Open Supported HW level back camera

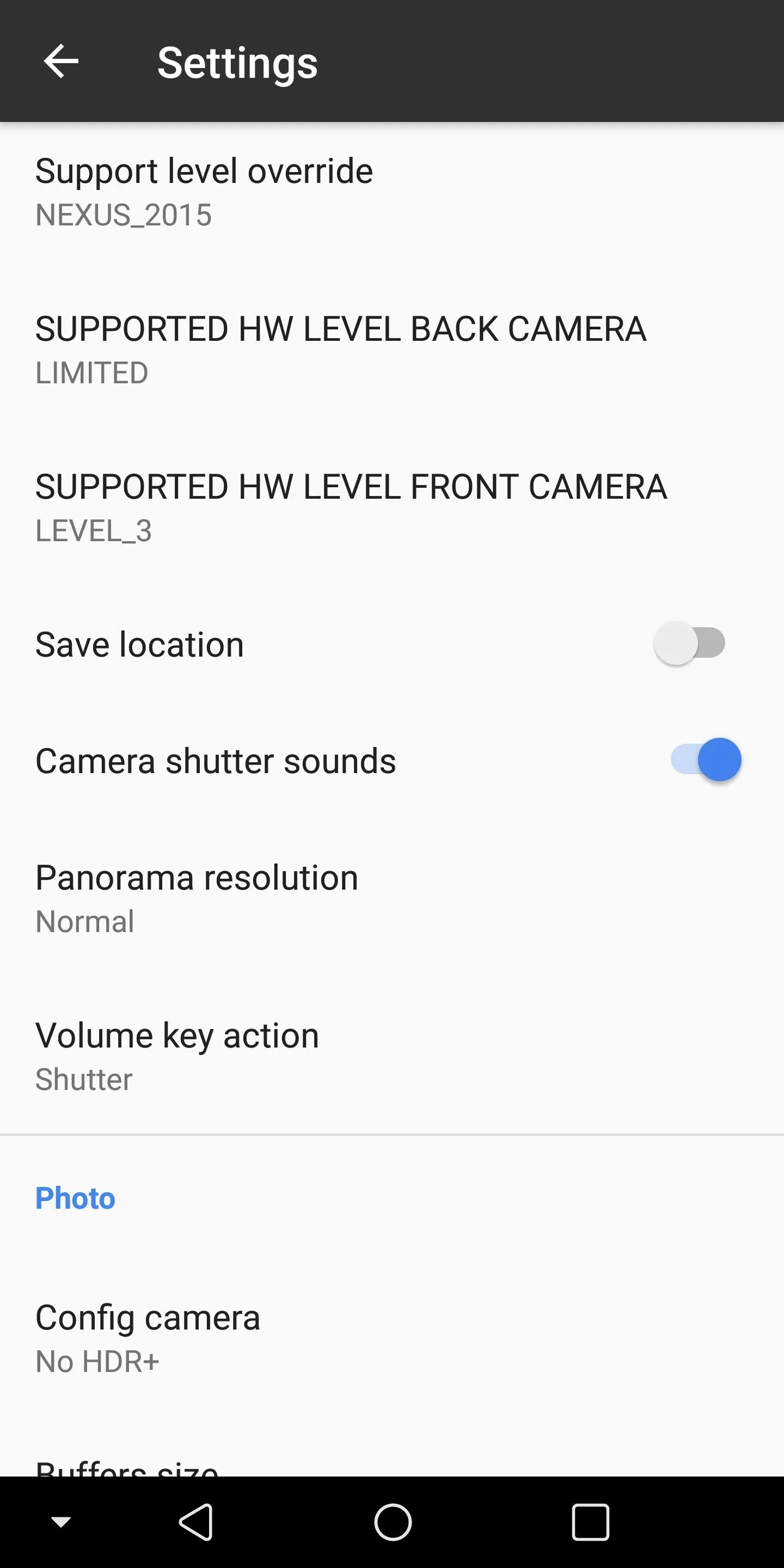392,350
